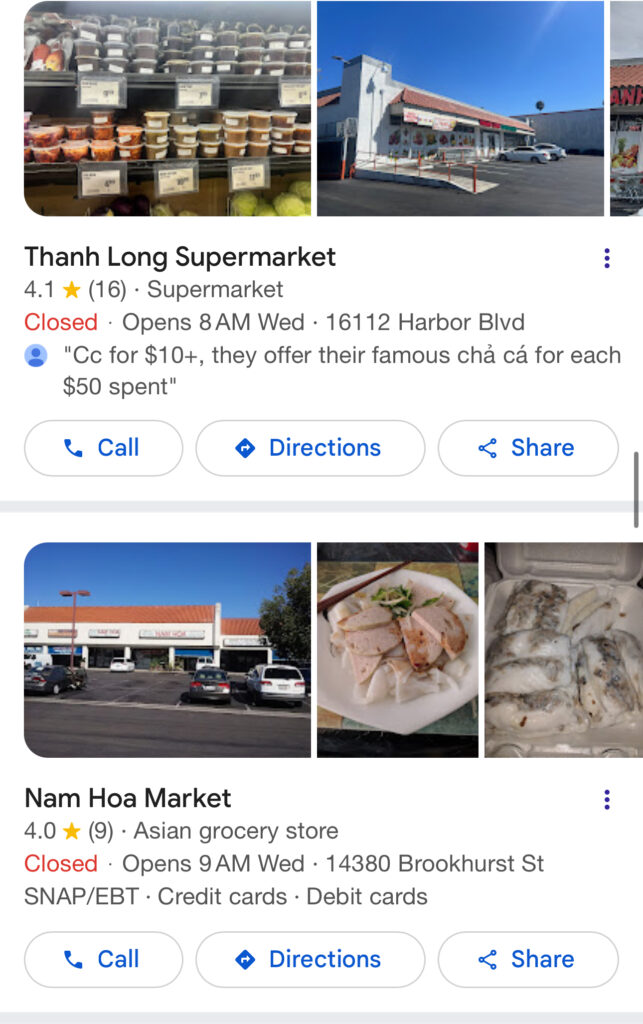Get directions to Nam Hoa Market
This screenshot has width=643, height=1024.
[310, 959]
